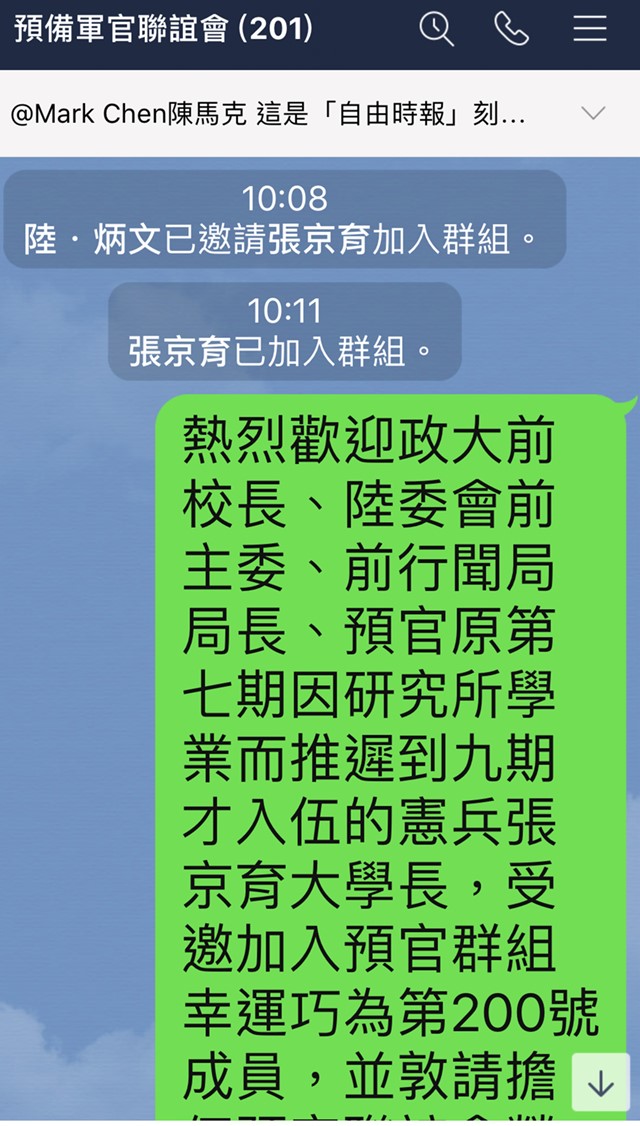Jump to the latest message
This screenshot has height=1126, width=640.
coord(601,1083)
